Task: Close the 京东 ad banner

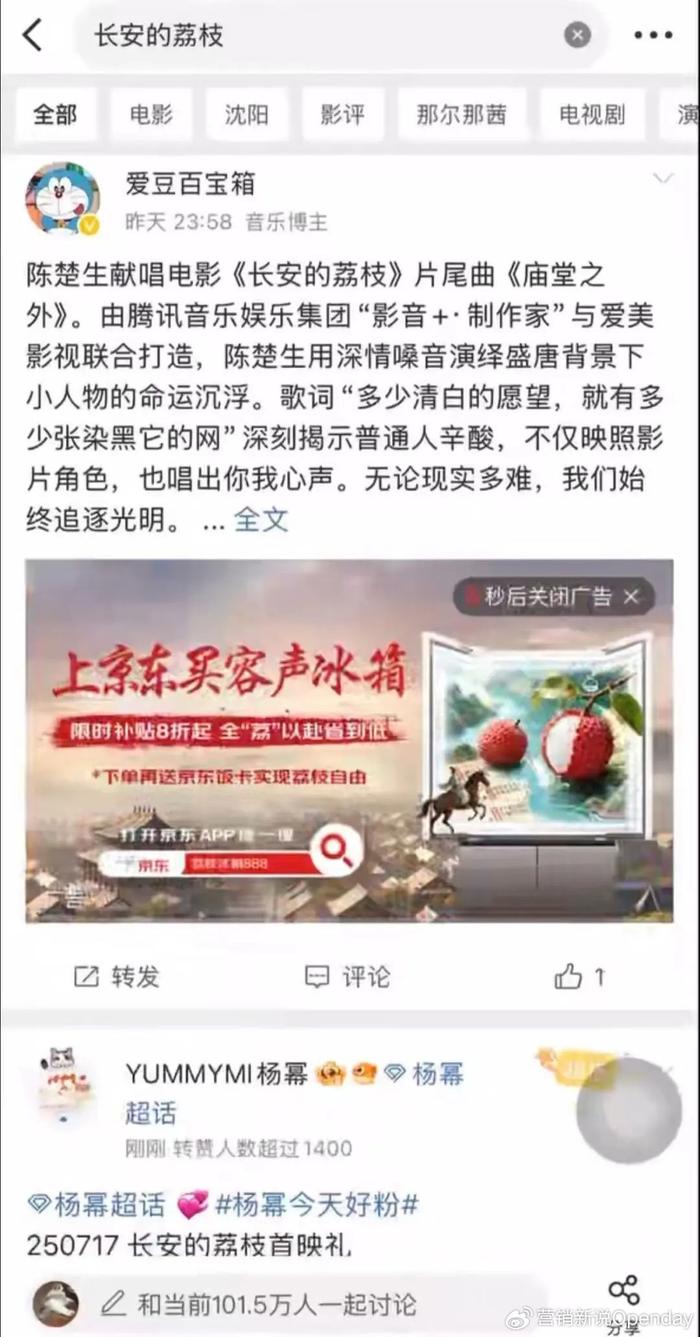Action: (630, 597)
